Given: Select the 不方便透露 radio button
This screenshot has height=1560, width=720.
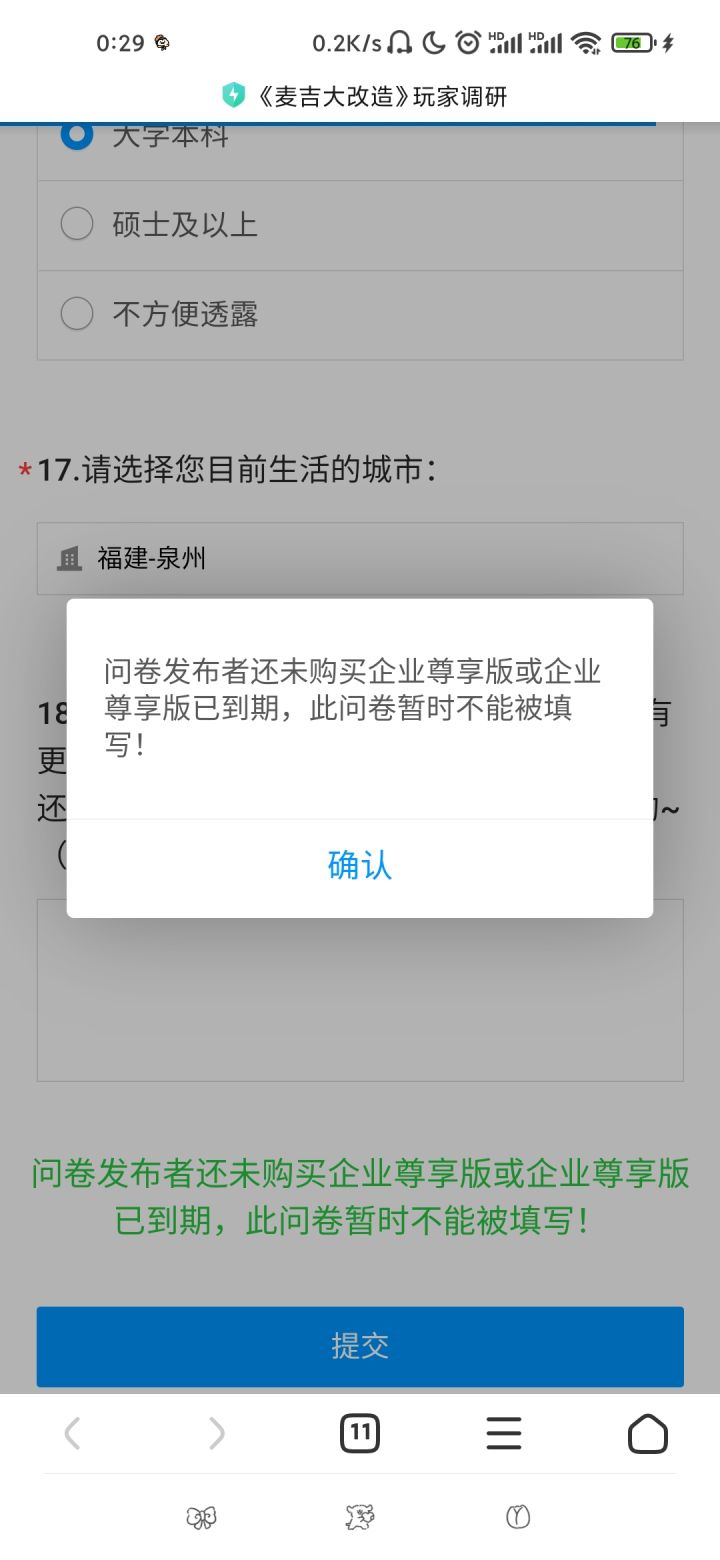Looking at the screenshot, I should tap(76, 314).
